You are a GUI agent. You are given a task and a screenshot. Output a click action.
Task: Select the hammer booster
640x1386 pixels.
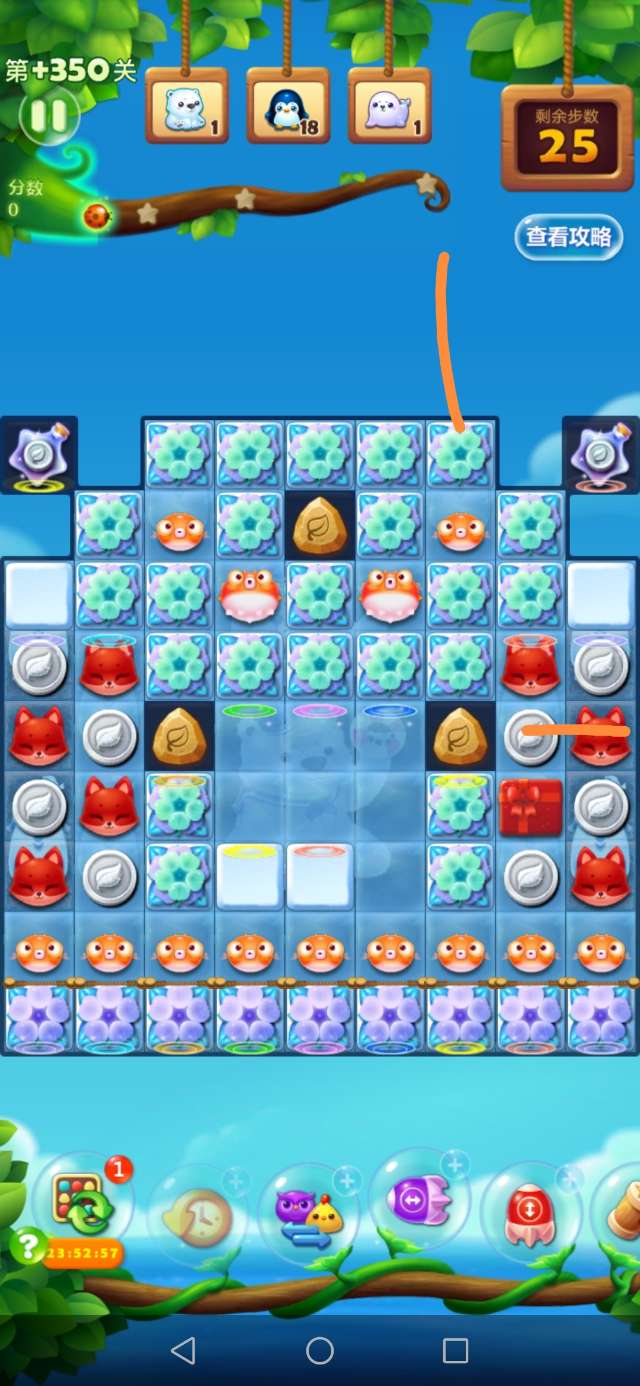coord(622,1211)
